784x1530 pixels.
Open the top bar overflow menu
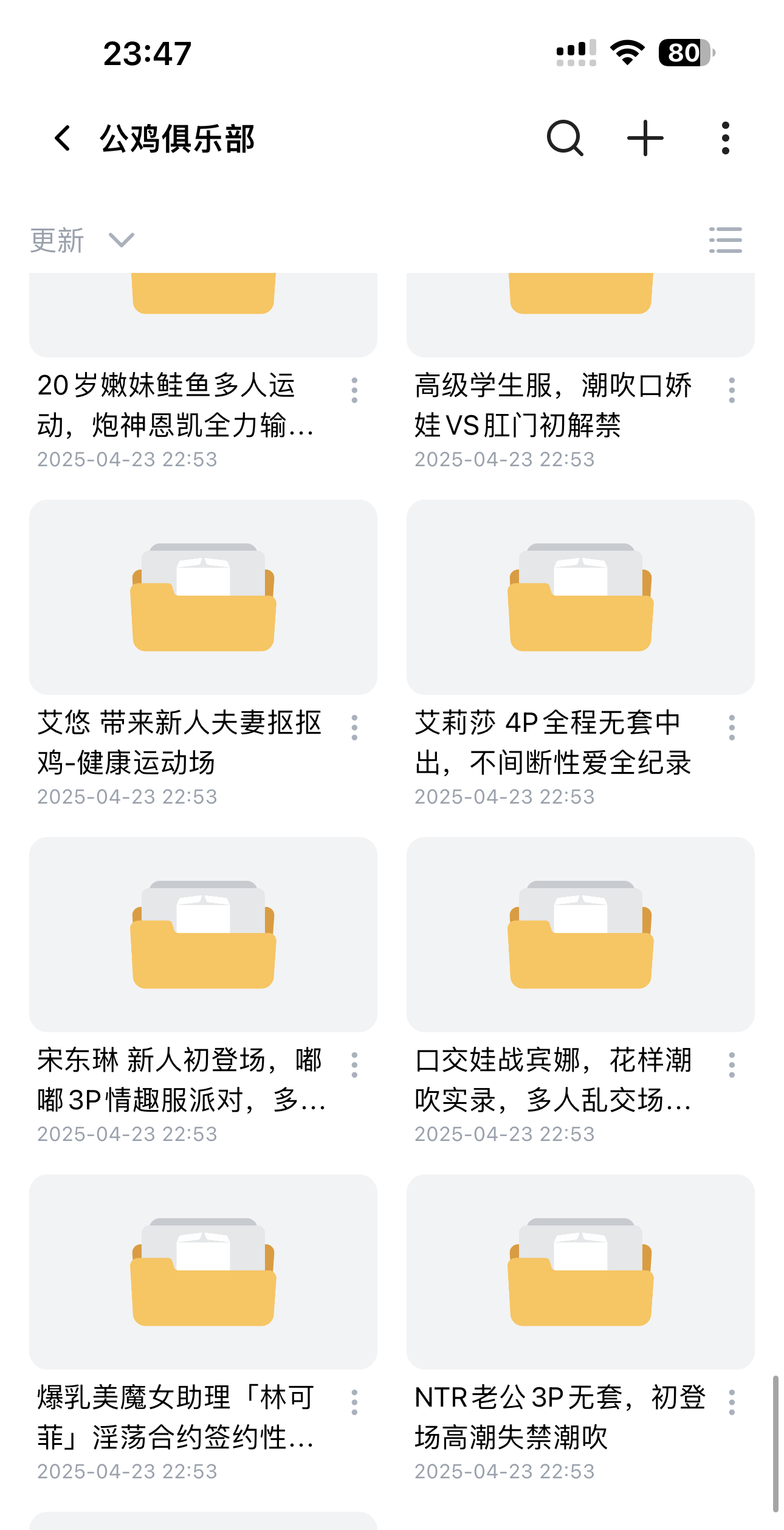(725, 139)
